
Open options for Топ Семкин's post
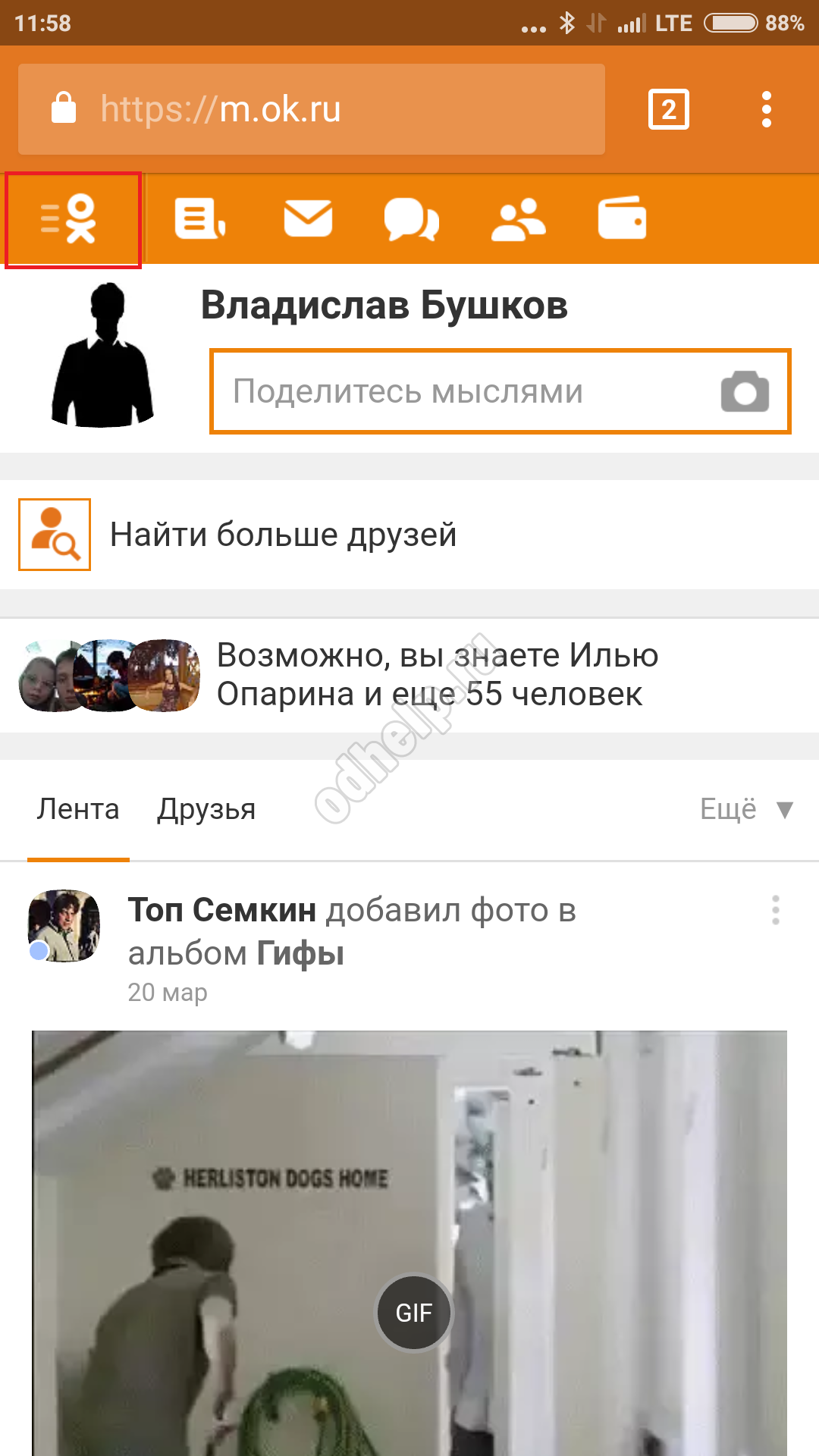pos(775,910)
